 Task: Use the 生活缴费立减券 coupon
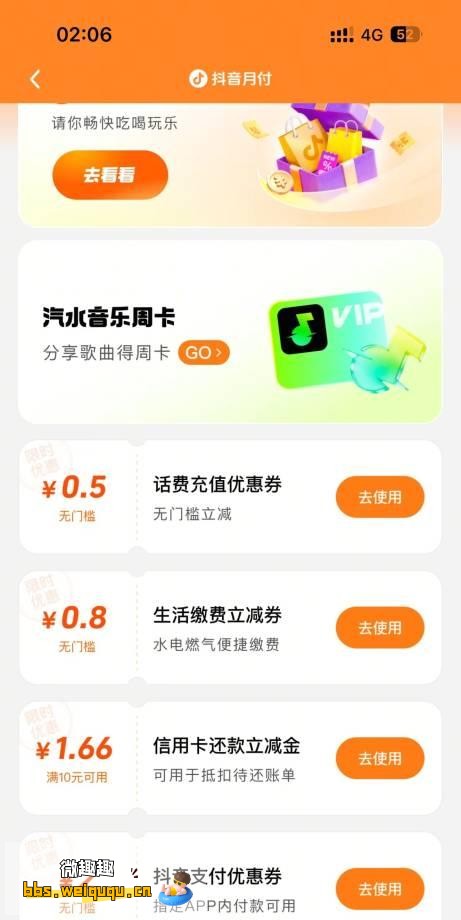pyautogui.click(x=379, y=628)
